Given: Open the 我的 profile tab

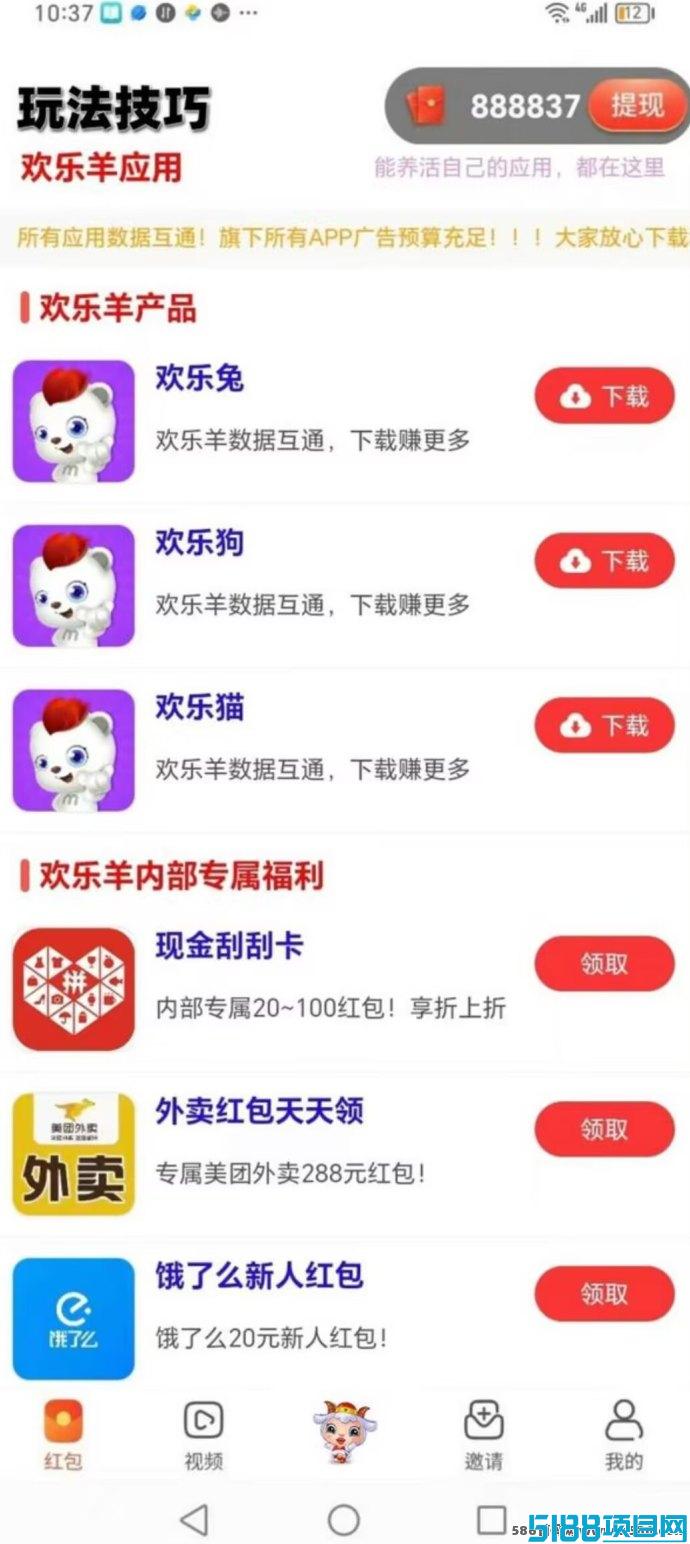Looking at the screenshot, I should (x=624, y=1435).
